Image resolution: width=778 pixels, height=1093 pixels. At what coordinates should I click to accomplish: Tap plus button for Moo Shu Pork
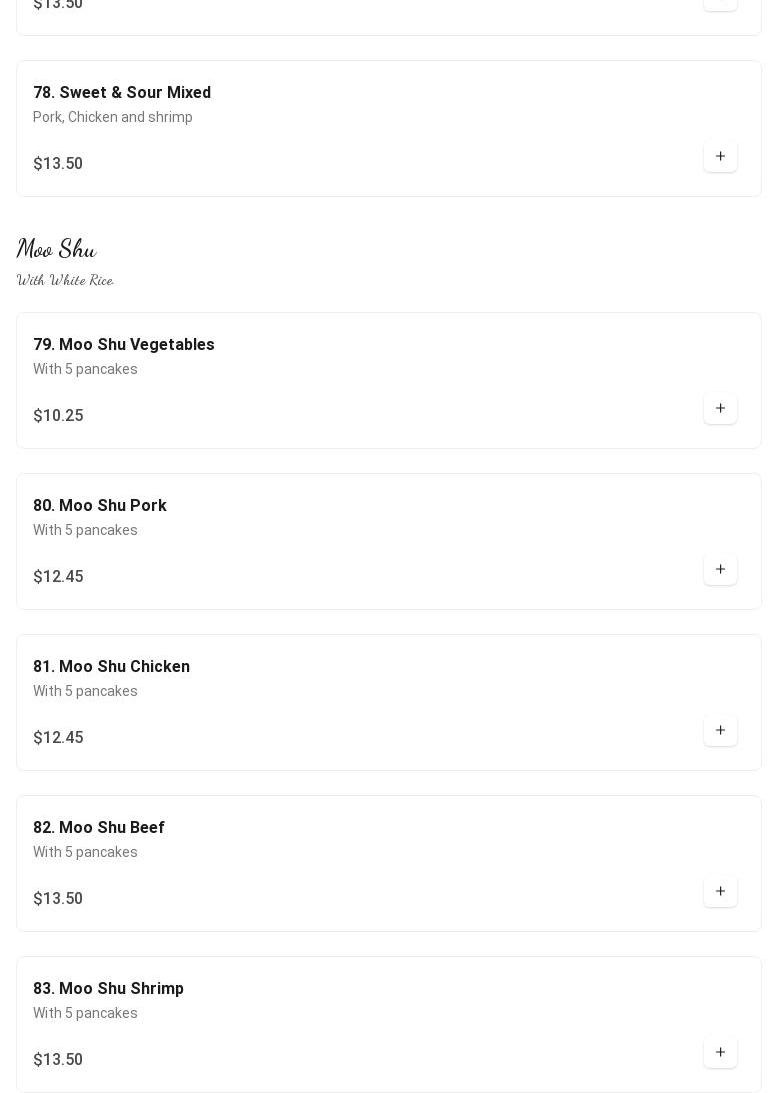(x=720, y=569)
